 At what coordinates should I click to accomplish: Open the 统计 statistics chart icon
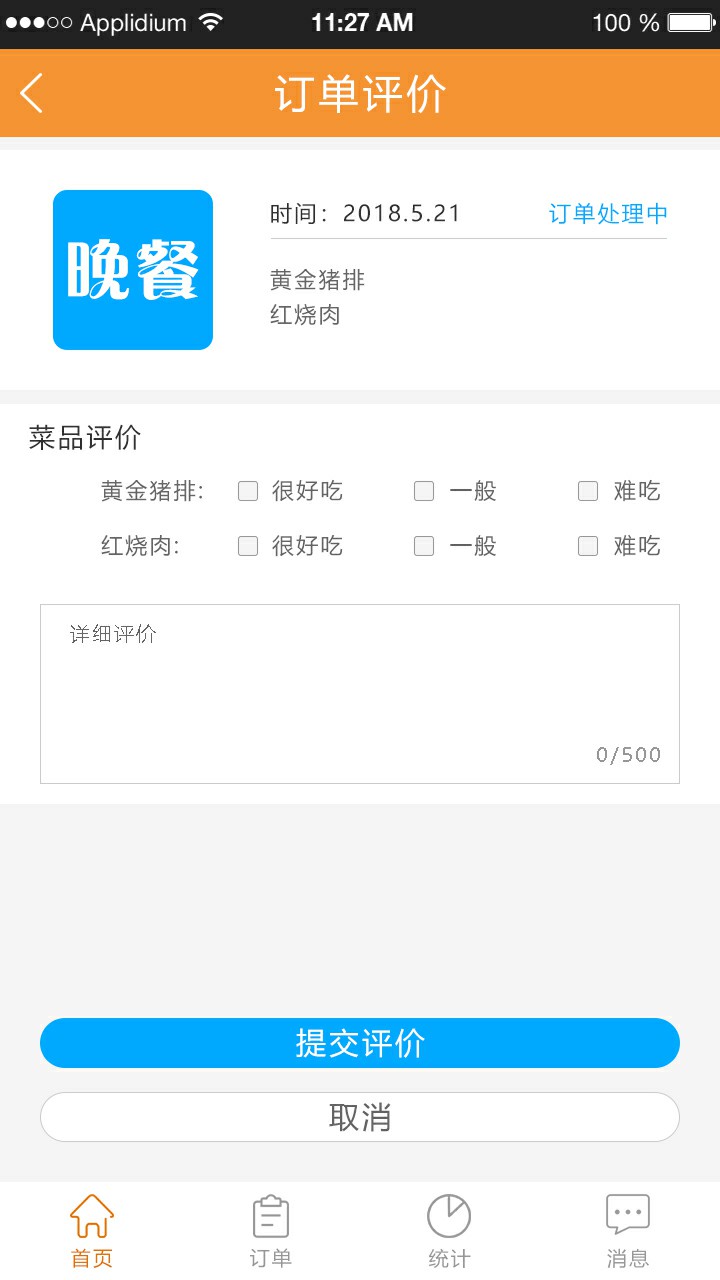tap(450, 1213)
